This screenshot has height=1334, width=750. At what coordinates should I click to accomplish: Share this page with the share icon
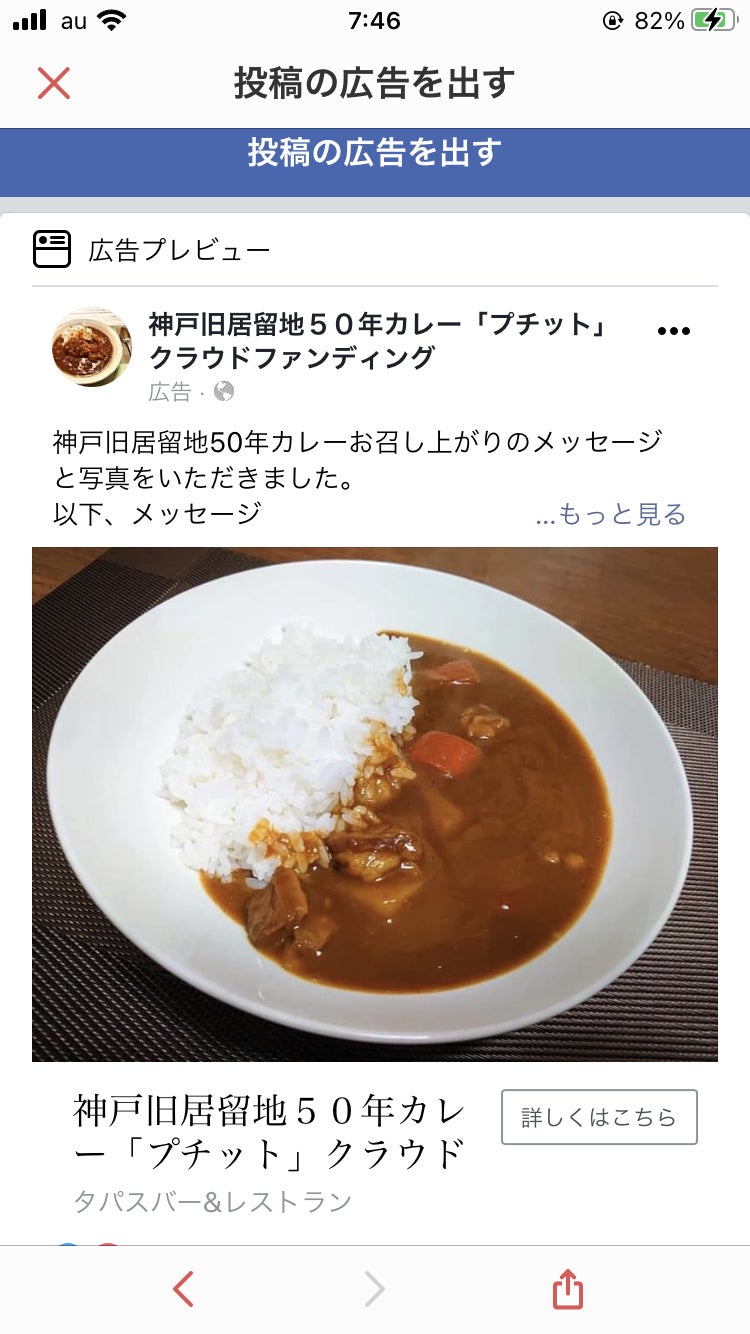[567, 1289]
